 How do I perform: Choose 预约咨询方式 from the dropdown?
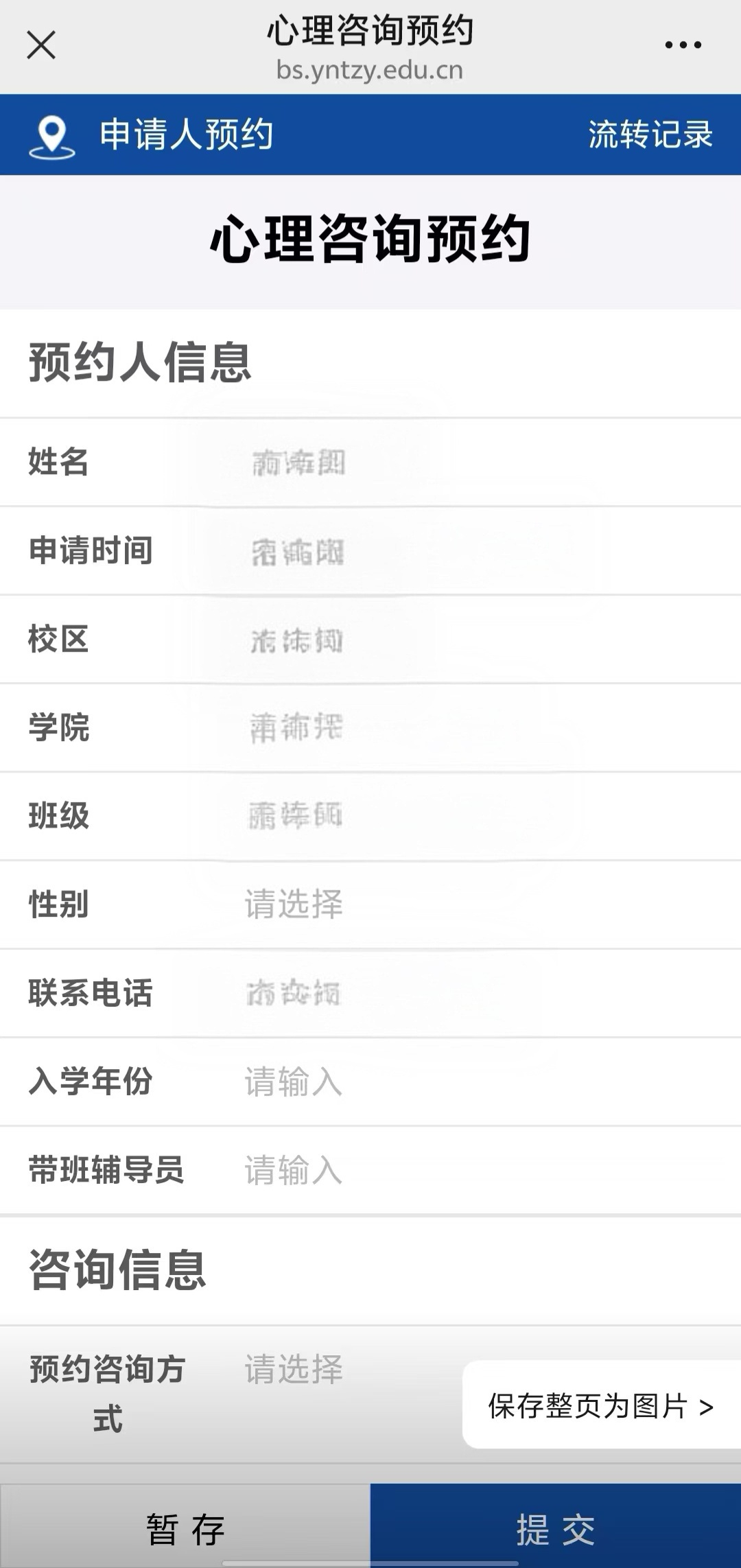click(x=294, y=1370)
